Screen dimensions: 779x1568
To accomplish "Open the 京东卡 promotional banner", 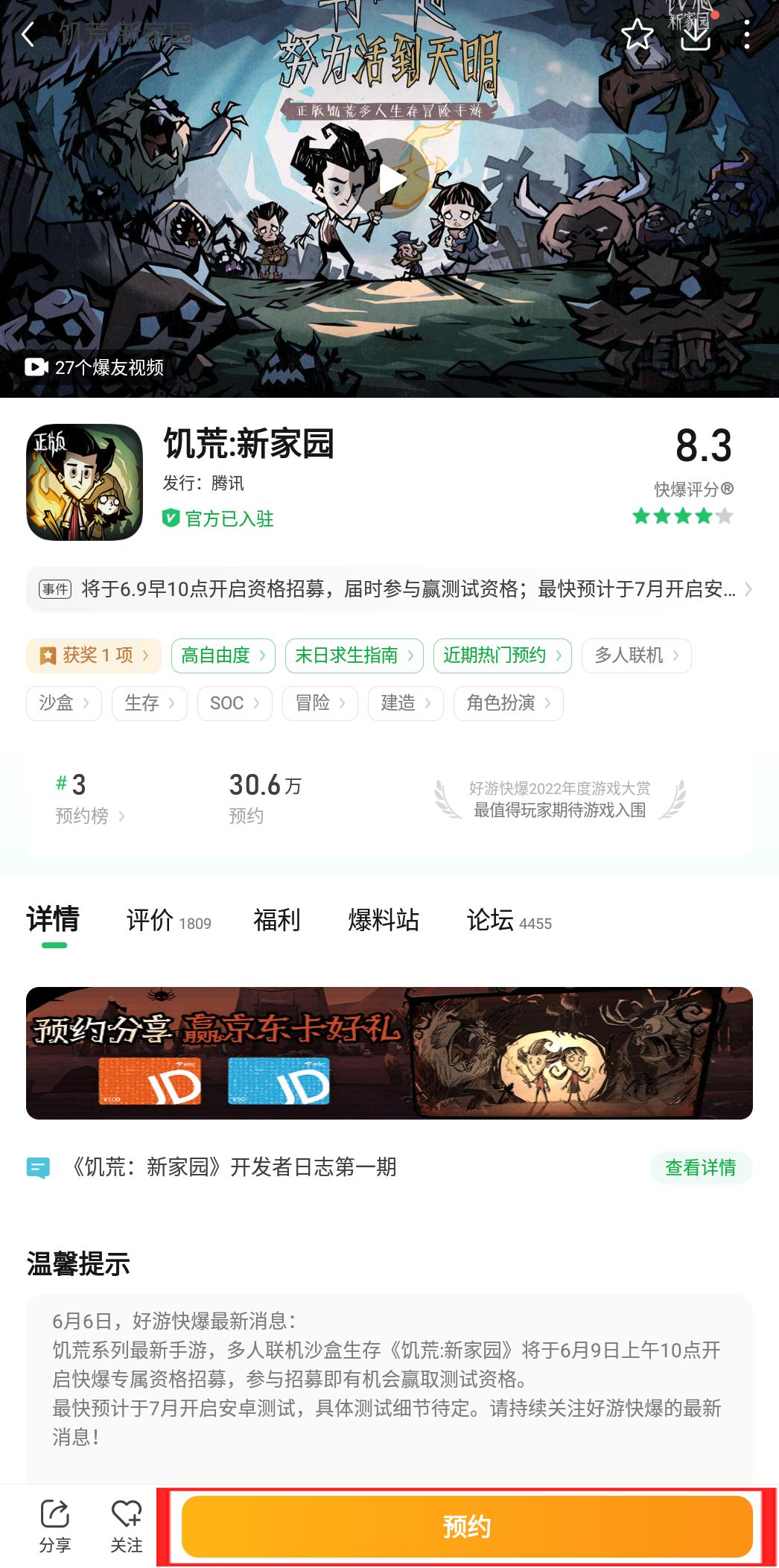I will pyautogui.click(x=389, y=1052).
